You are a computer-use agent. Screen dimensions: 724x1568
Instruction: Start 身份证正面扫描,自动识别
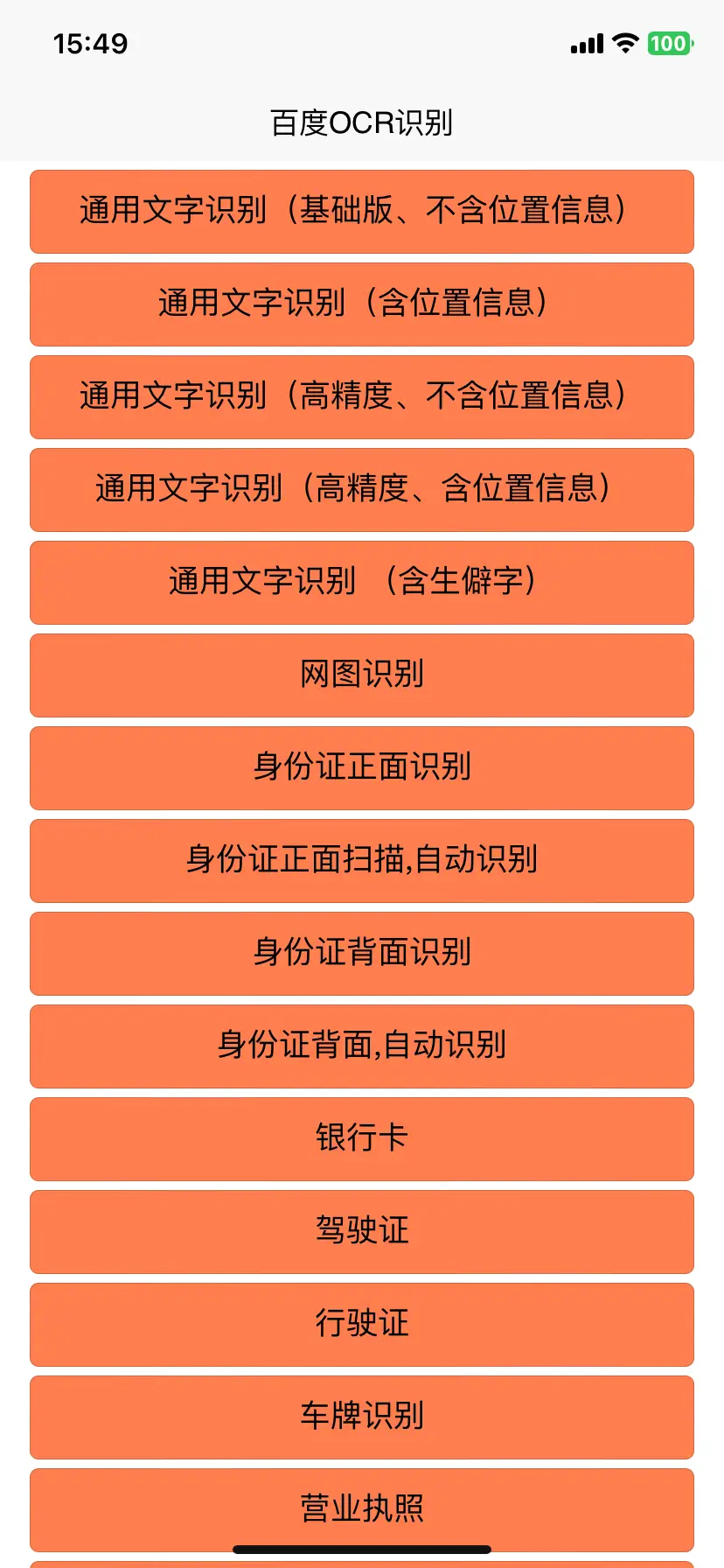tap(362, 861)
